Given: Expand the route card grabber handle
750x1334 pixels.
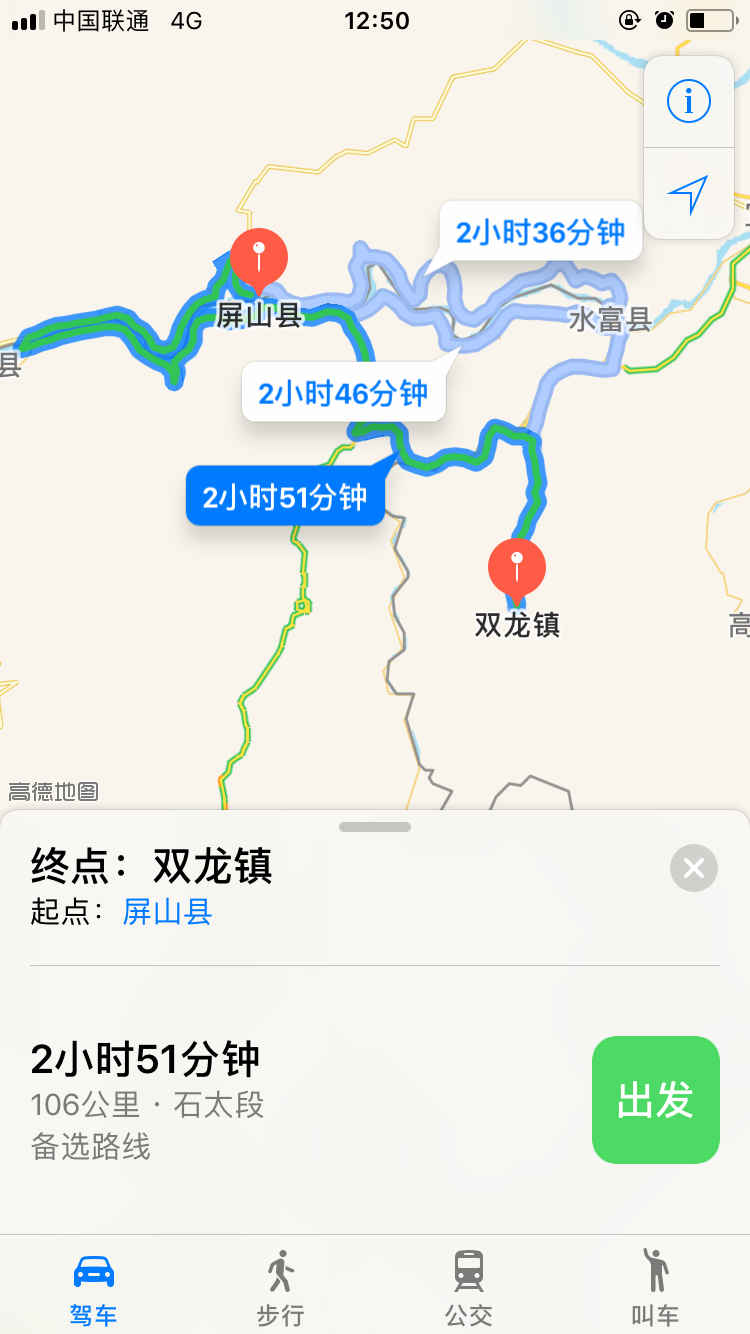Looking at the screenshot, I should 375,827.
